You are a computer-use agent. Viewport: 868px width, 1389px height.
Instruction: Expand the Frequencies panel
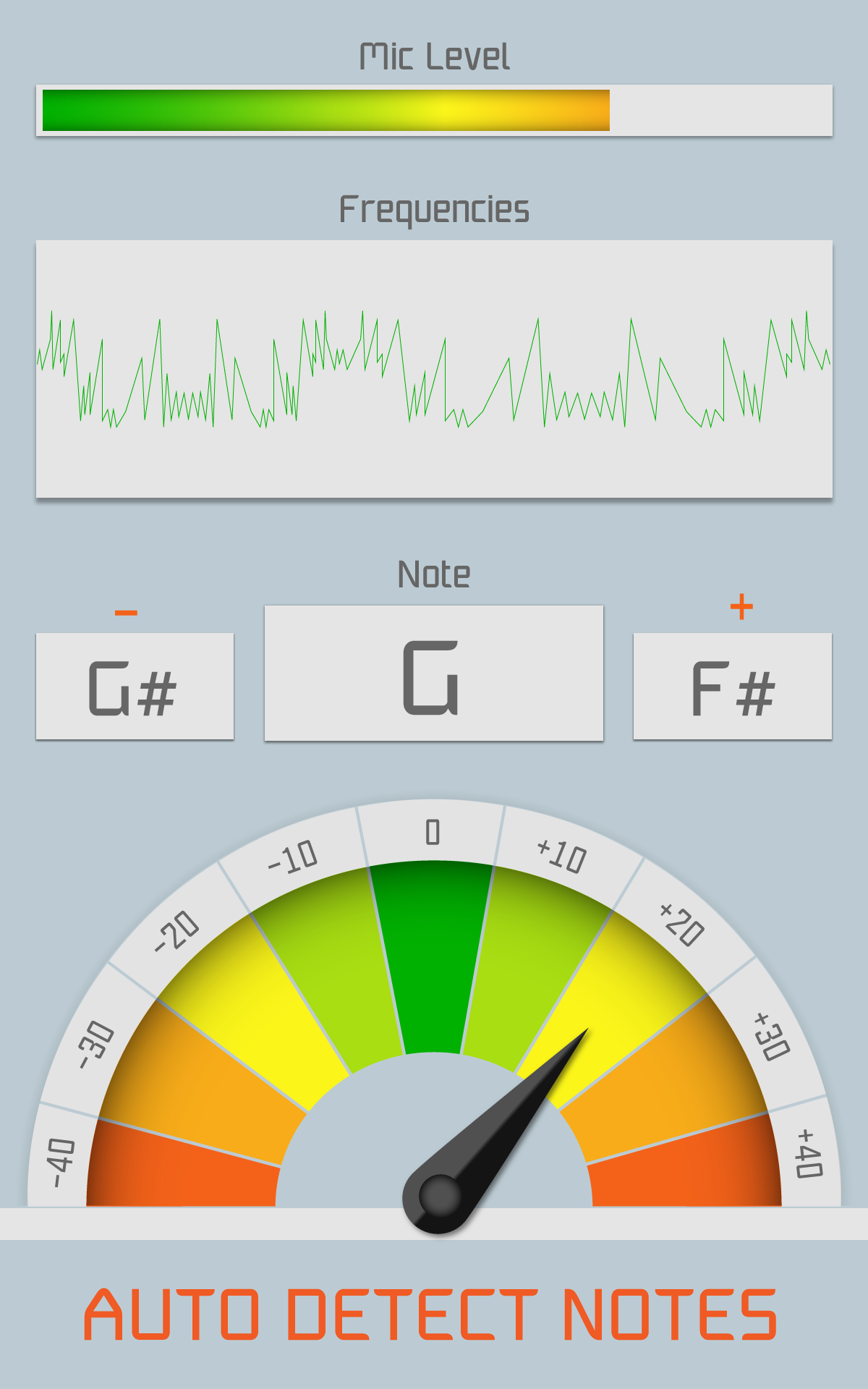434,369
